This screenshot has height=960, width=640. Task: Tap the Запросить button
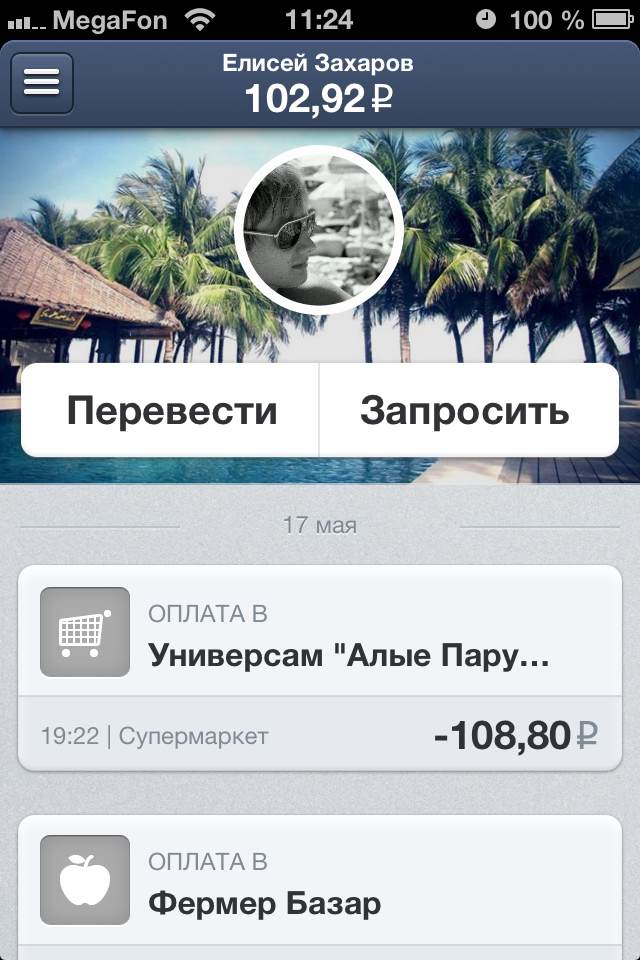tap(465, 410)
